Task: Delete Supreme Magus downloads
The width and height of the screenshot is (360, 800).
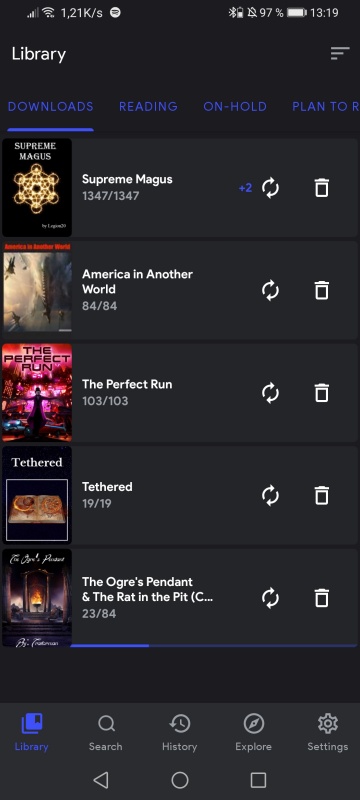Action: tap(321, 188)
